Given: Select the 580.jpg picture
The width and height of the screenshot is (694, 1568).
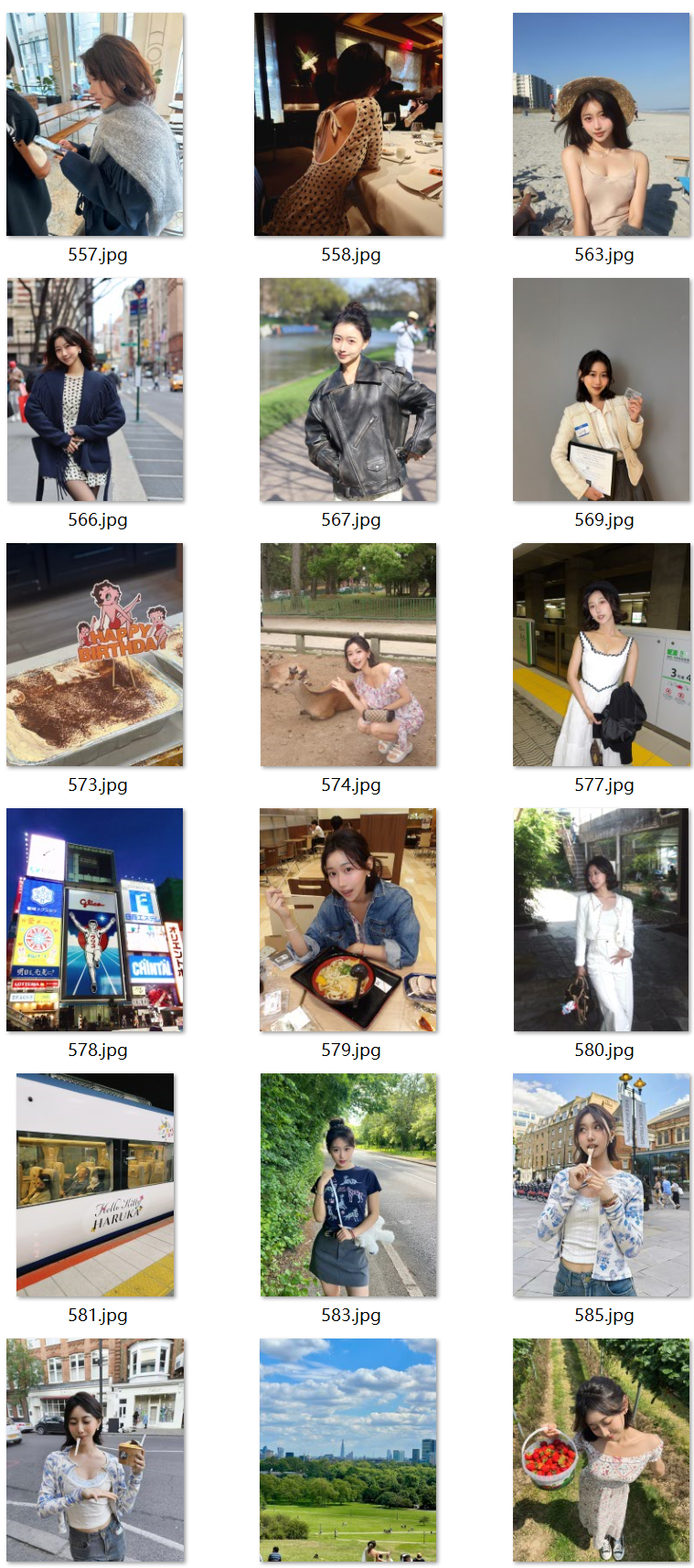Looking at the screenshot, I should (x=602, y=921).
